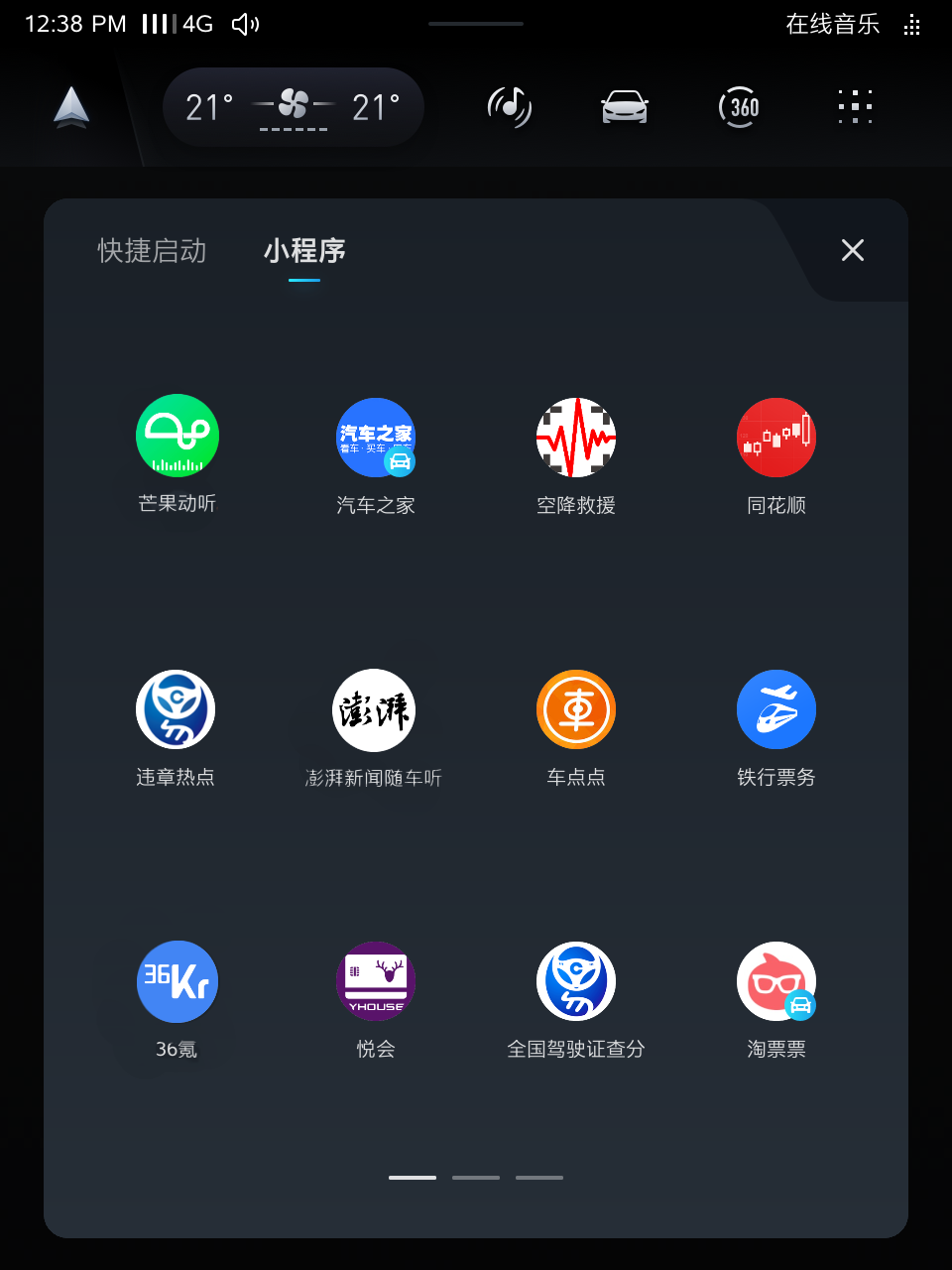
Task: Open 全国驾驶证查分
Action: coord(576,981)
